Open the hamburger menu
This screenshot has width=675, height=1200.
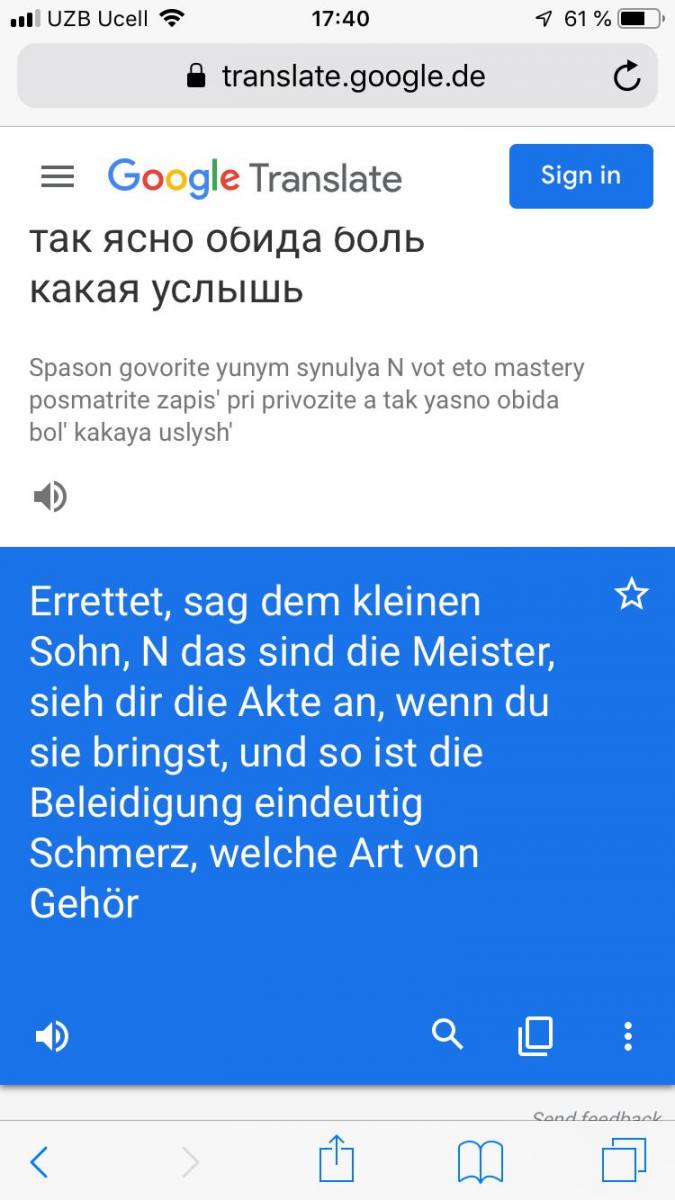pyautogui.click(x=57, y=177)
